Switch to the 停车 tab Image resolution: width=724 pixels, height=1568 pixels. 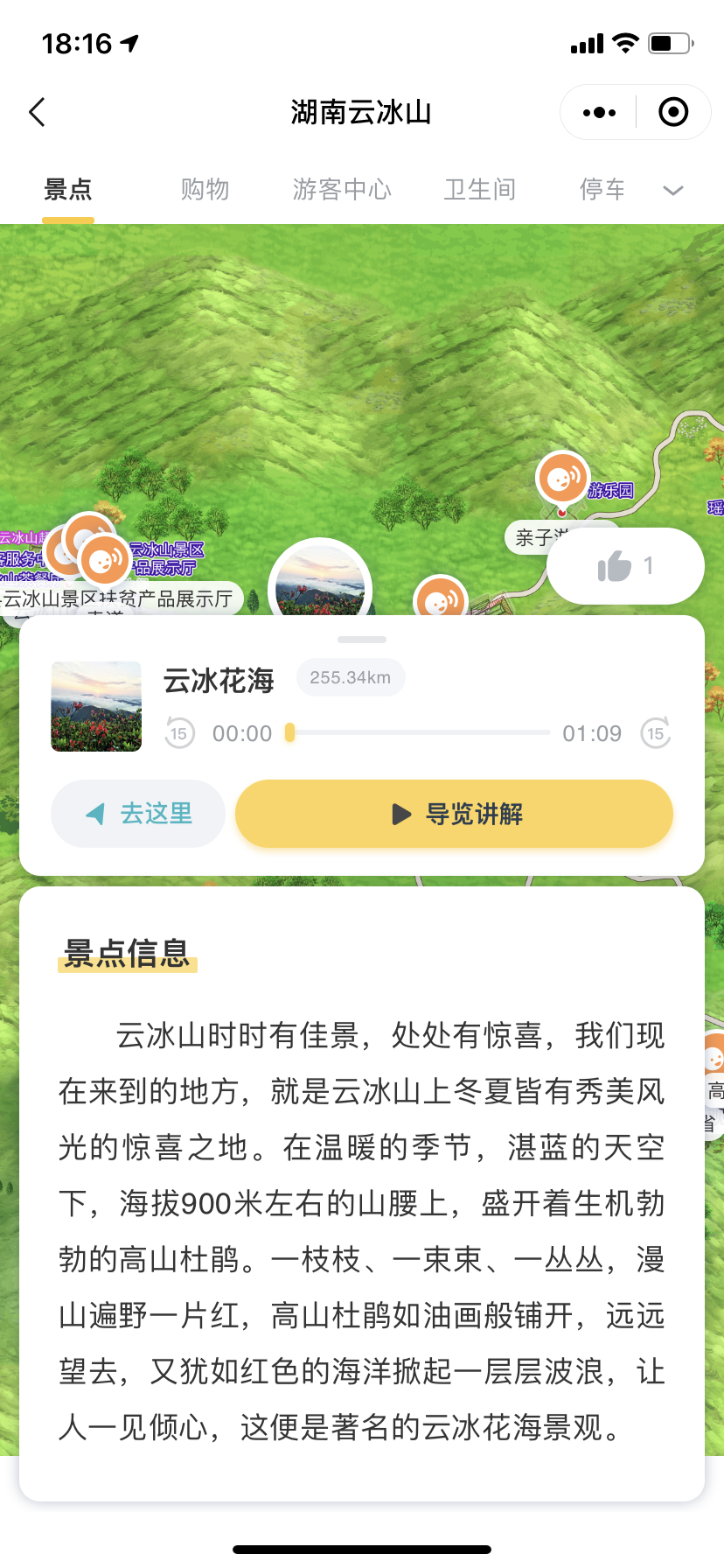pyautogui.click(x=602, y=190)
